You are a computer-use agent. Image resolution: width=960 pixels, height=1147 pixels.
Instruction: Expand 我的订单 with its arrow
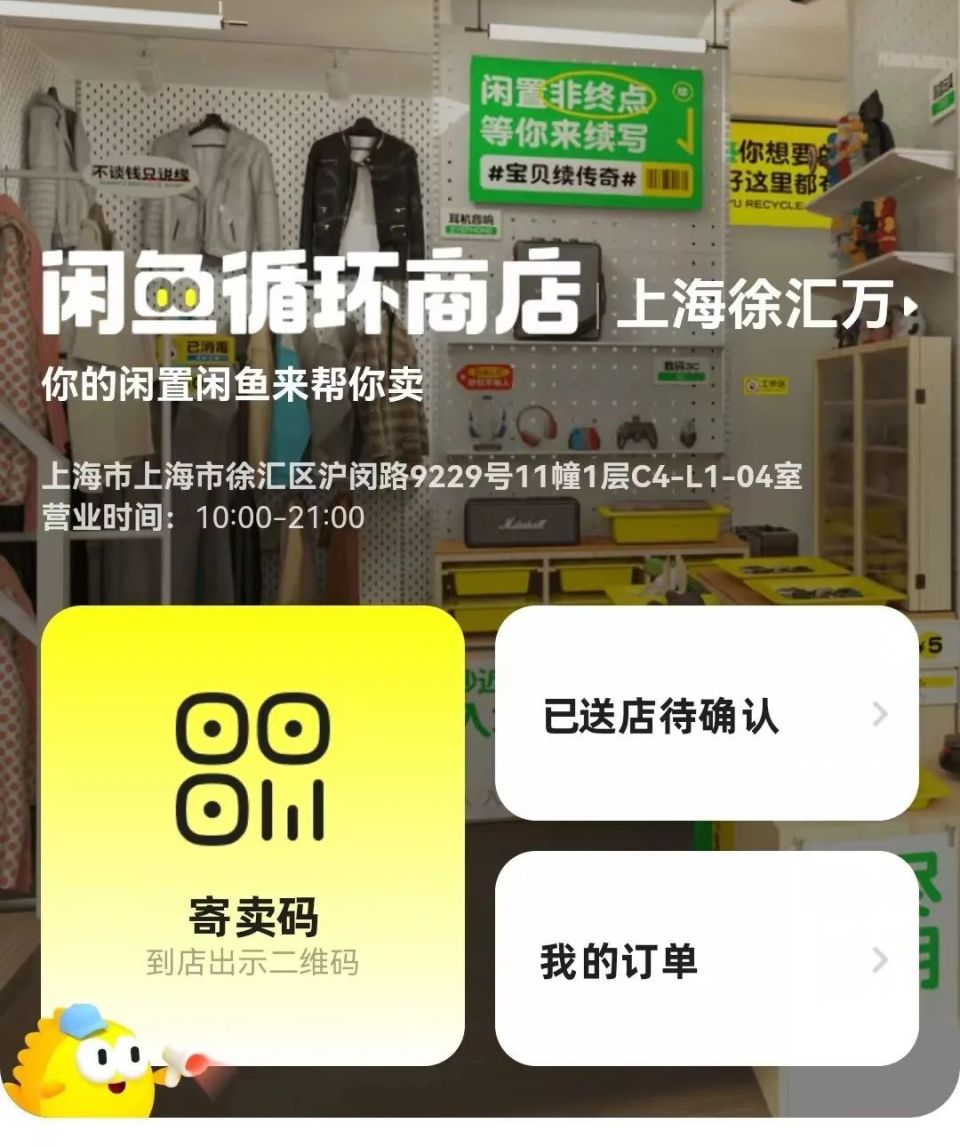pyautogui.click(x=878, y=958)
